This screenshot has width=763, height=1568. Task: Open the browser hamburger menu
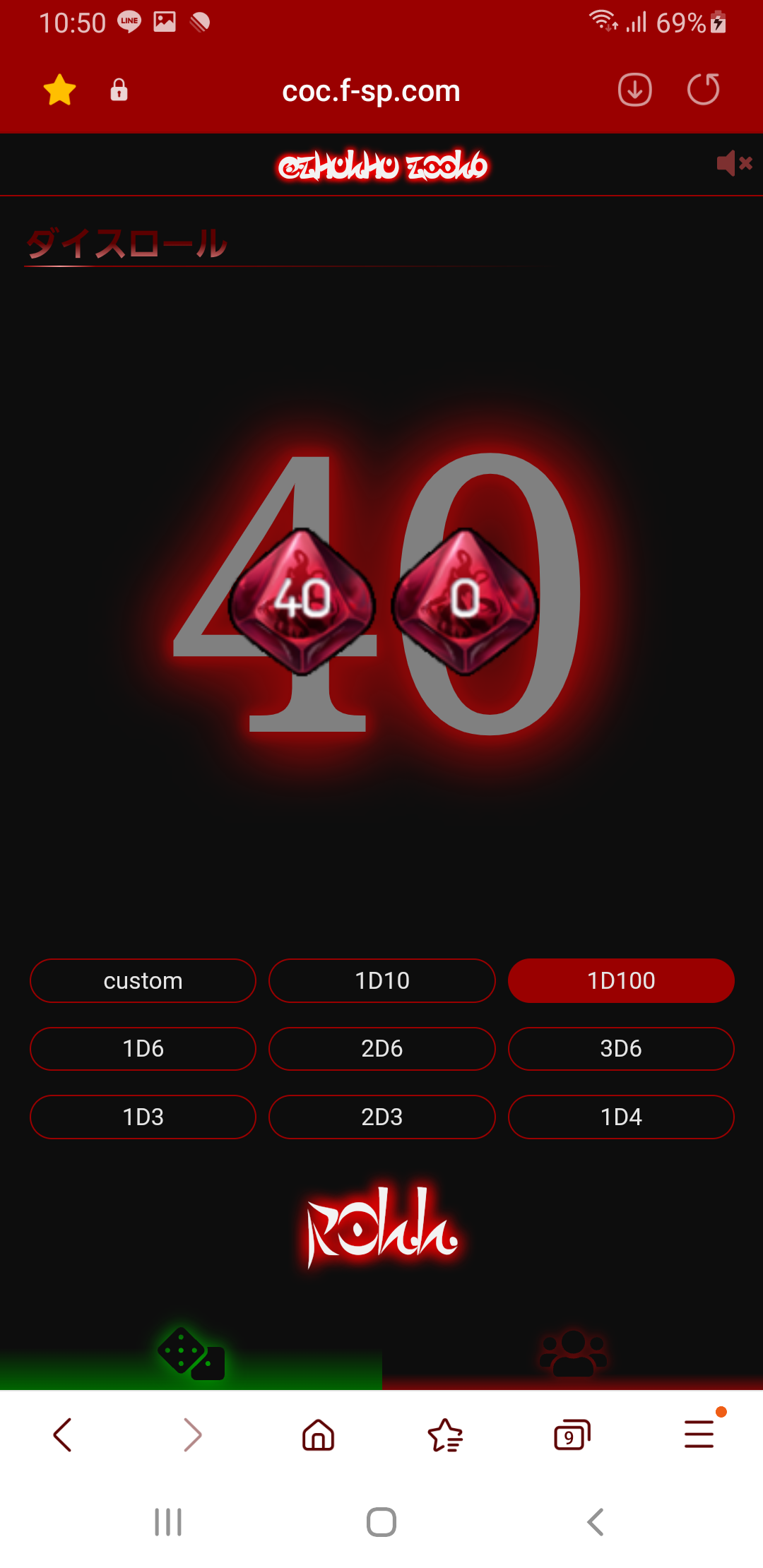click(x=699, y=1435)
